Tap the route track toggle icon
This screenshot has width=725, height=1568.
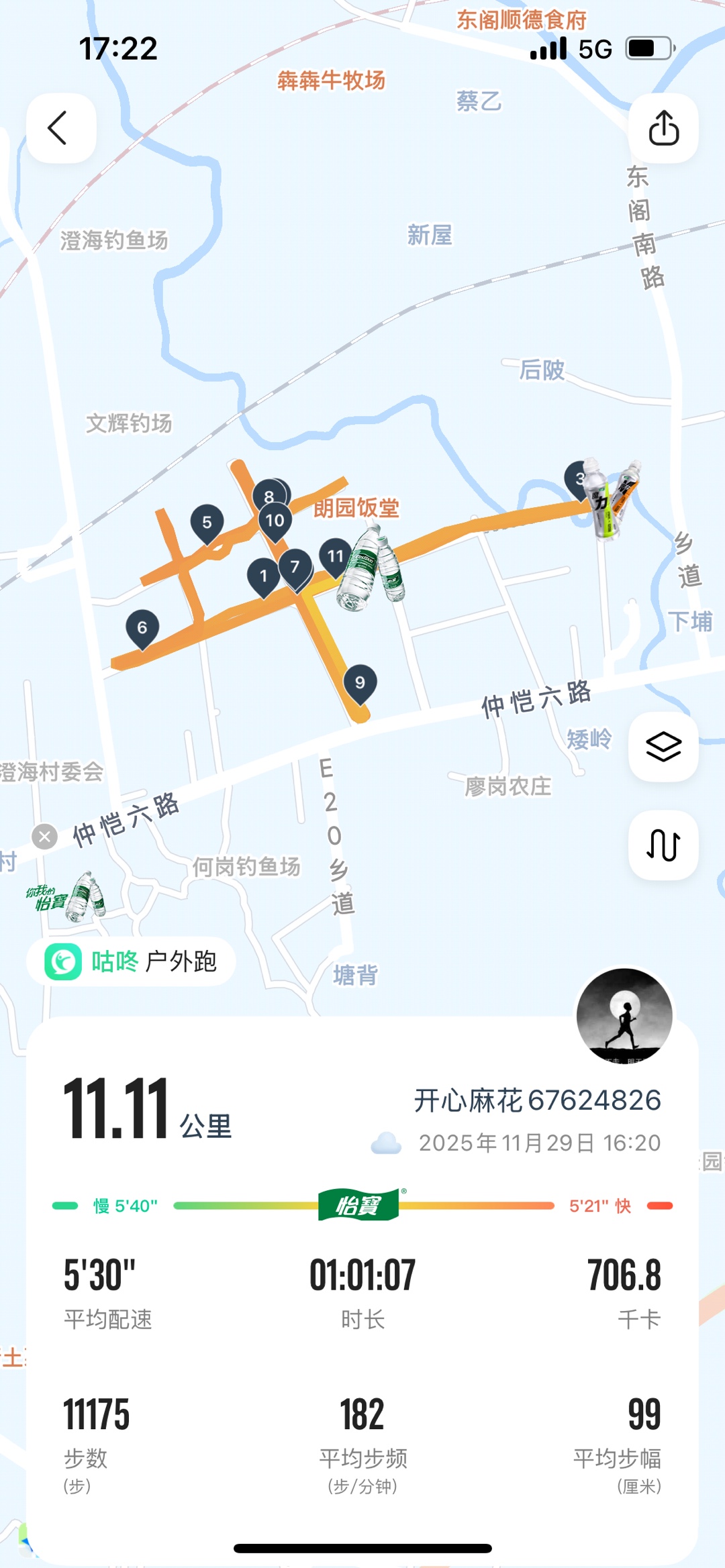[663, 845]
